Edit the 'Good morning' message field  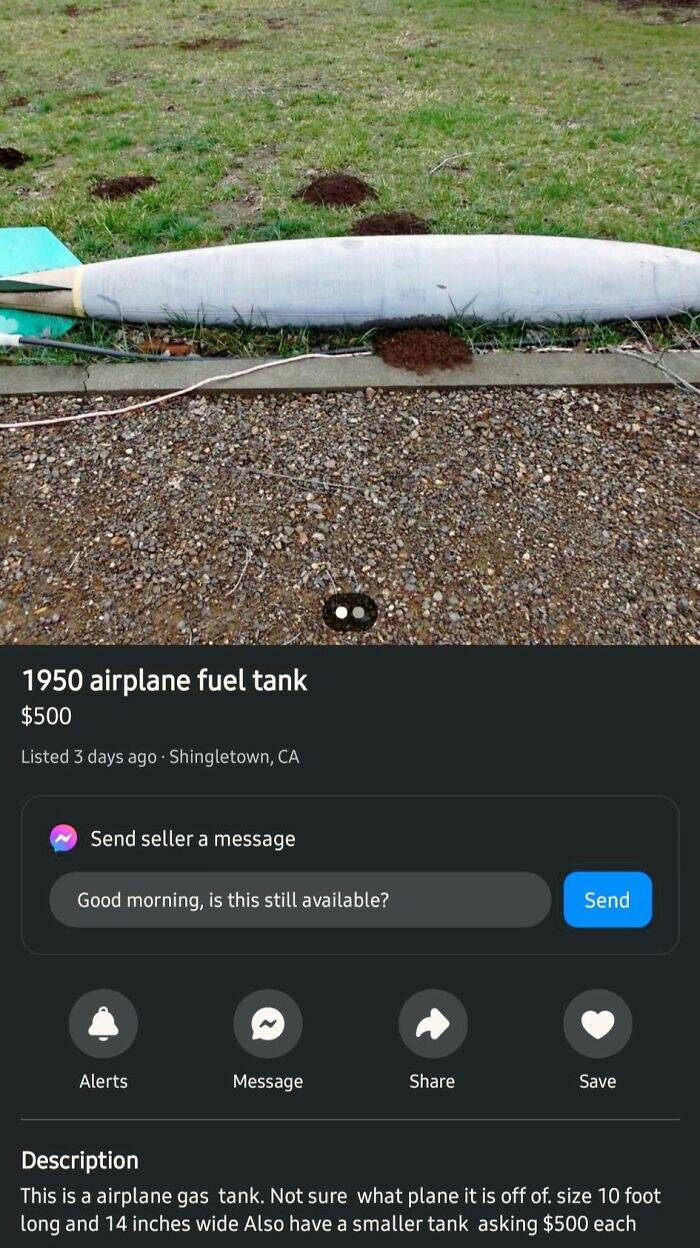300,900
